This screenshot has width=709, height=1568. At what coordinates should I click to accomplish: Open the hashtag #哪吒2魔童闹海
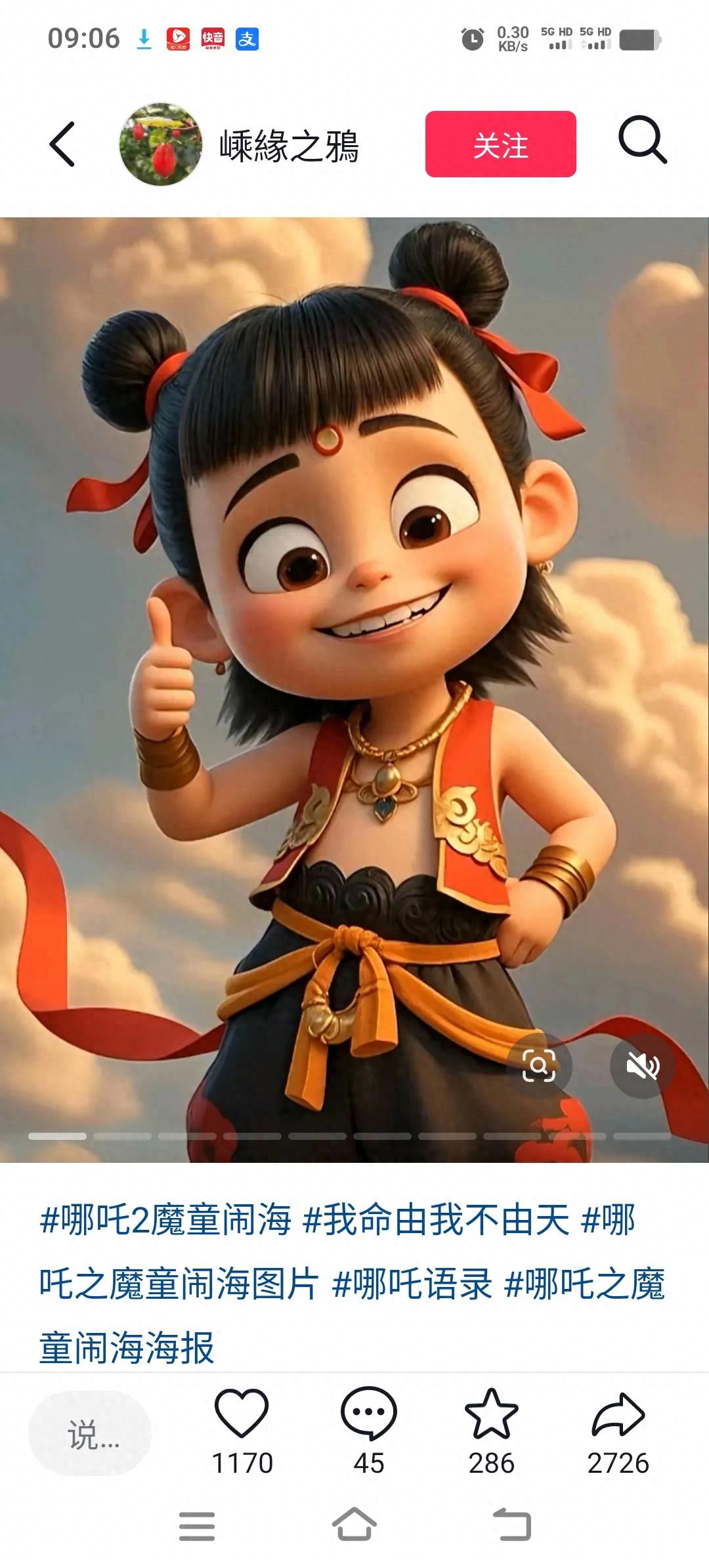click(x=165, y=1220)
